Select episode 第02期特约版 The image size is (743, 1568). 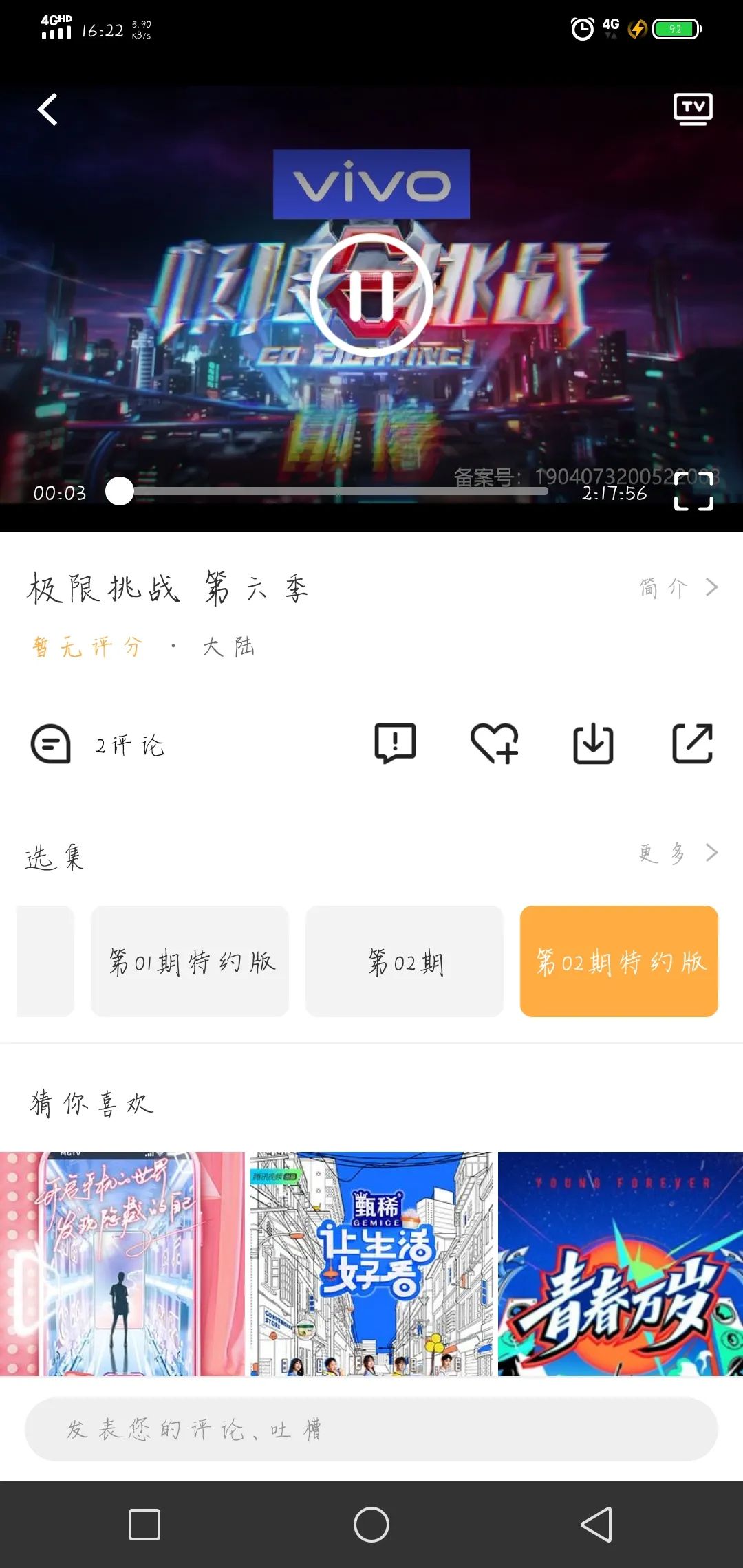(619, 961)
